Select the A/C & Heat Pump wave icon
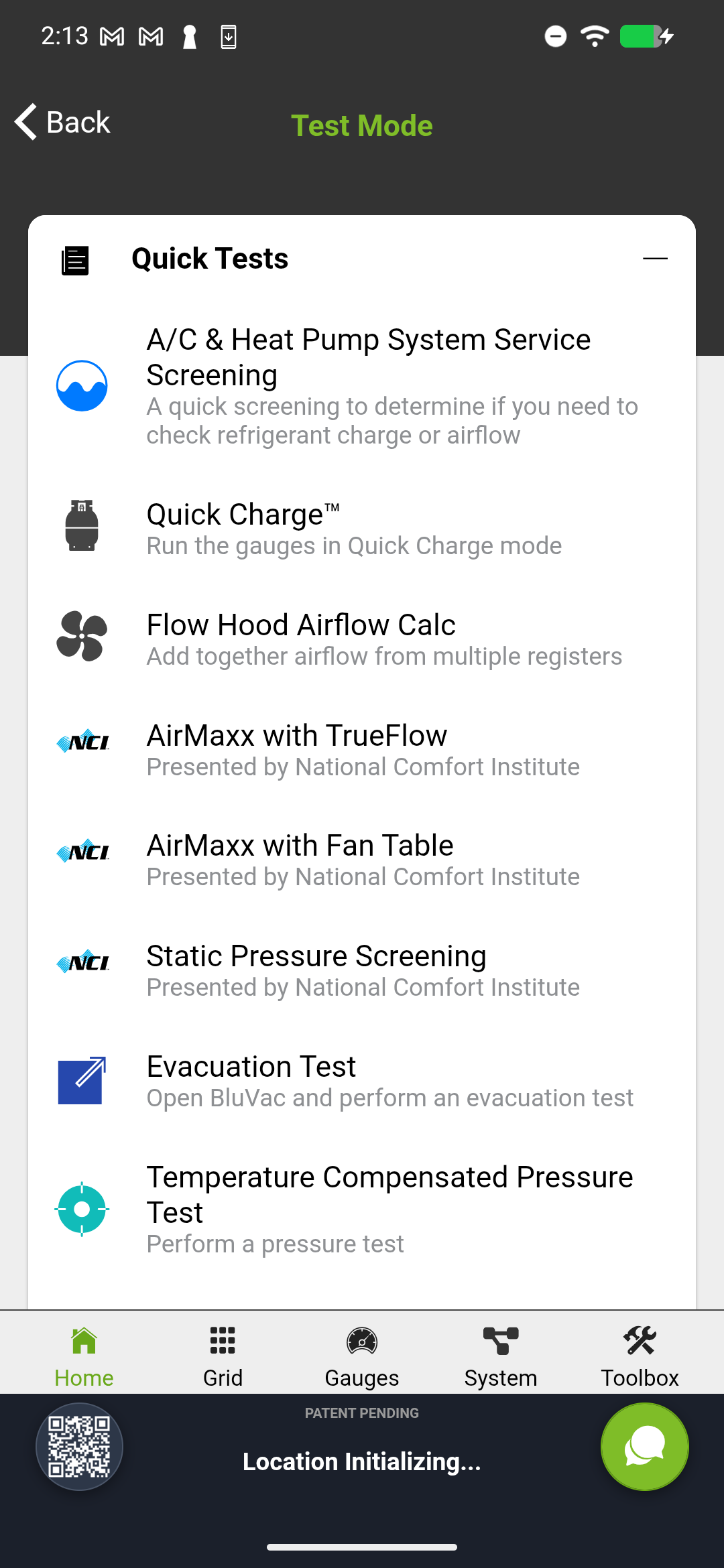 [81, 385]
